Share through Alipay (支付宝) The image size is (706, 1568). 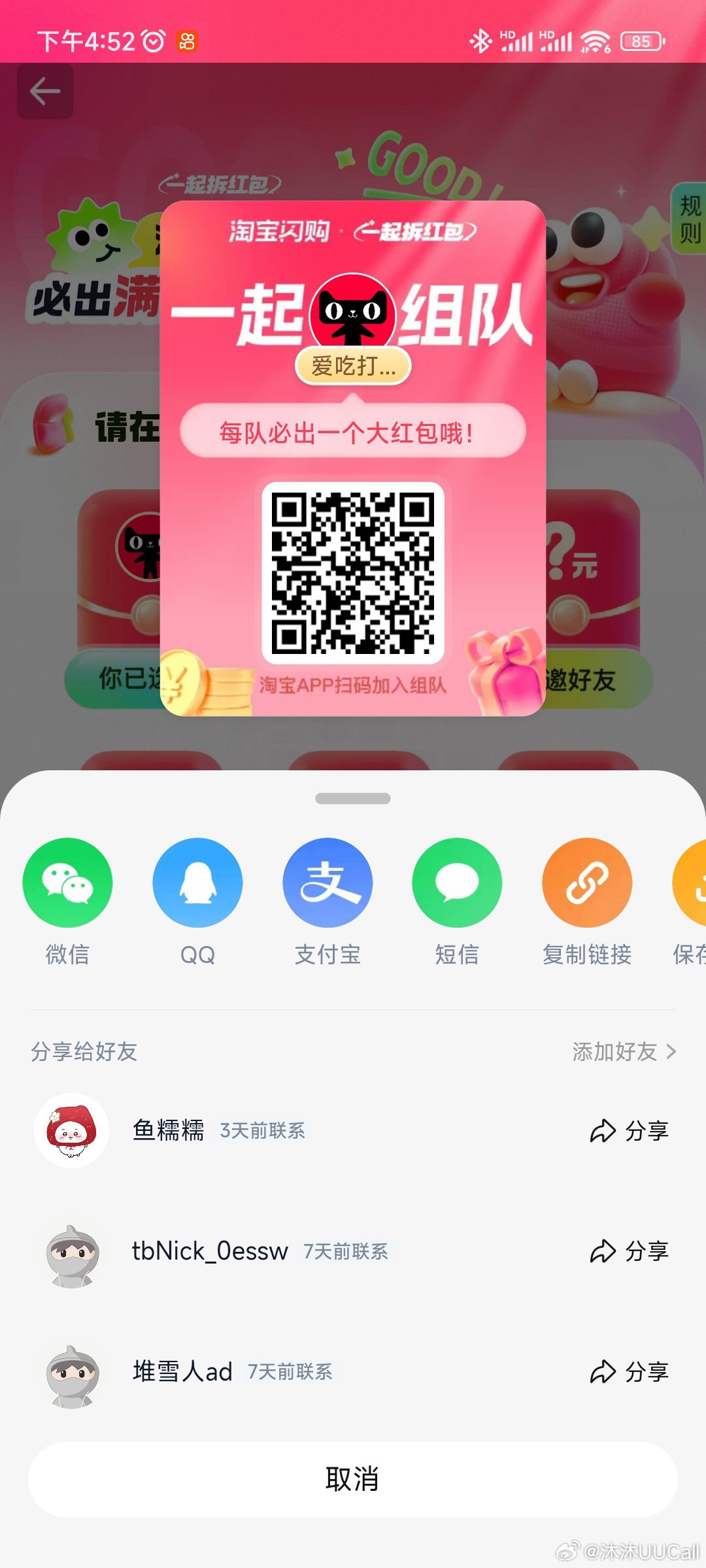[x=328, y=883]
